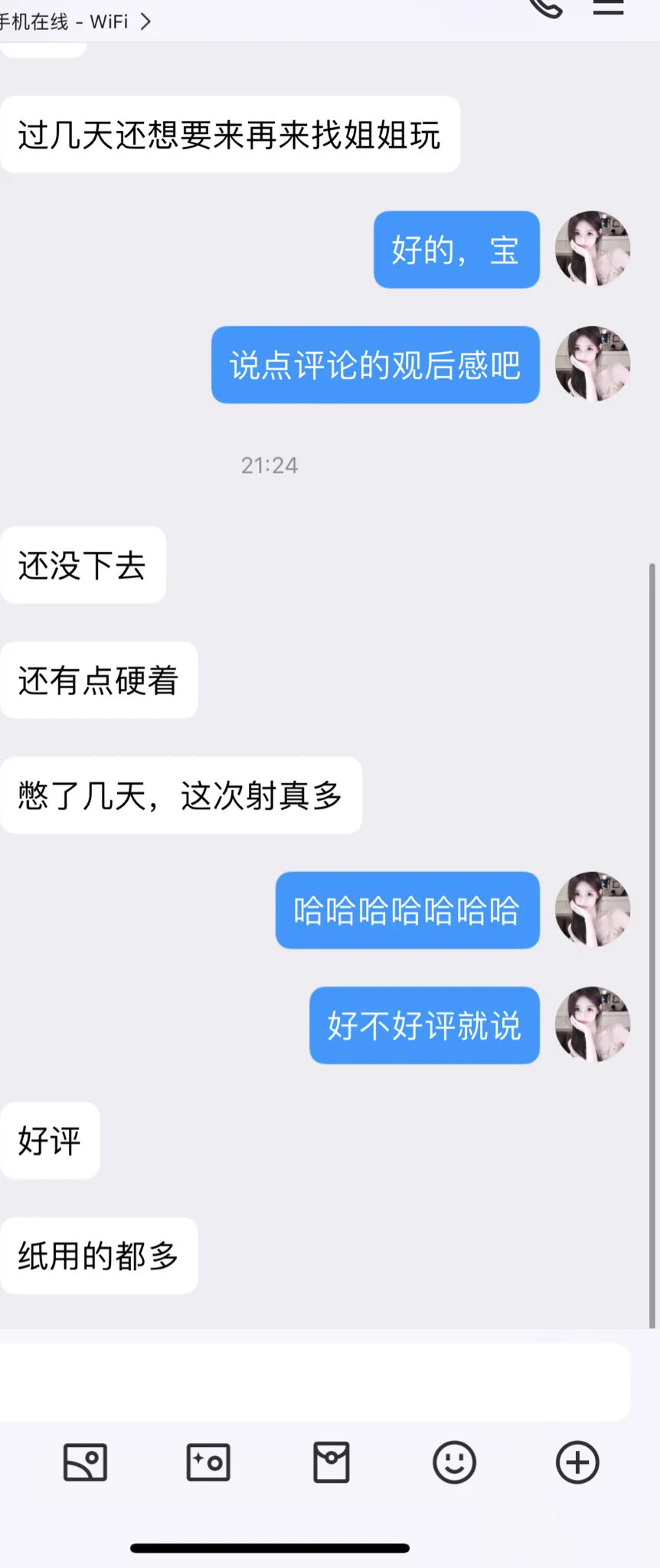Focus the message input field
Screen dimensions: 660x1568
coord(315,1382)
